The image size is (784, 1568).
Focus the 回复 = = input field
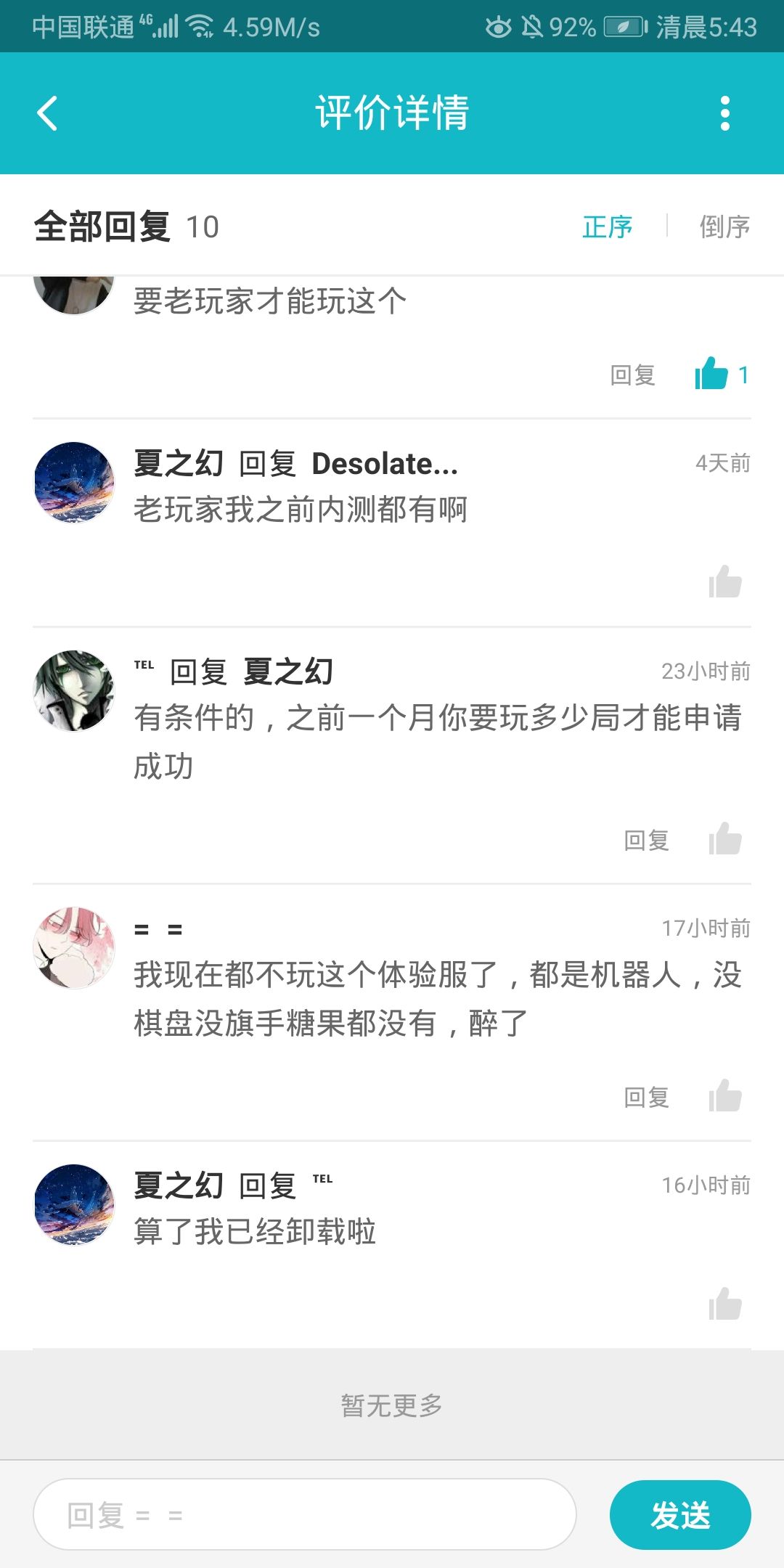[305, 1514]
